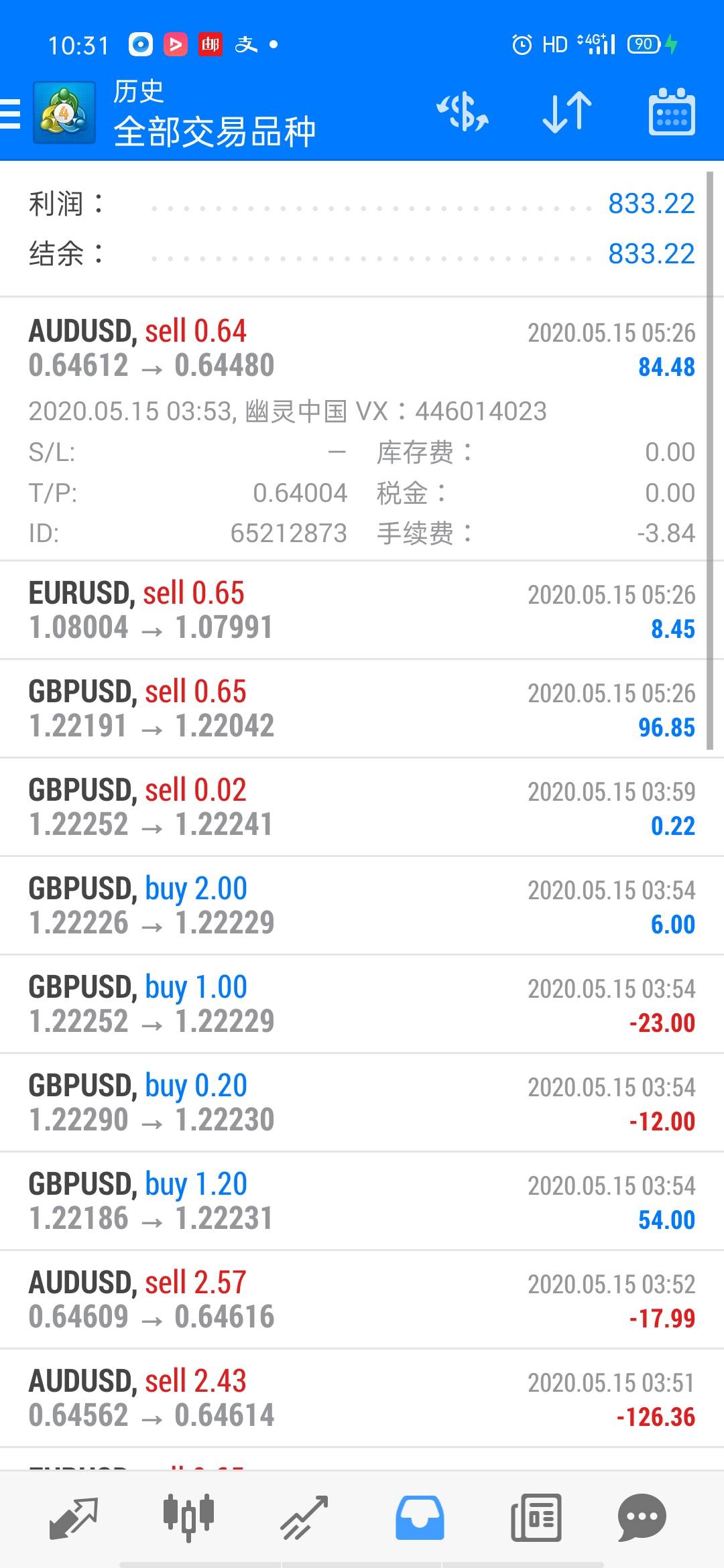Viewport: 724px width, 1568px height.
Task: Switch to the Trade tab
Action: coord(304,1517)
